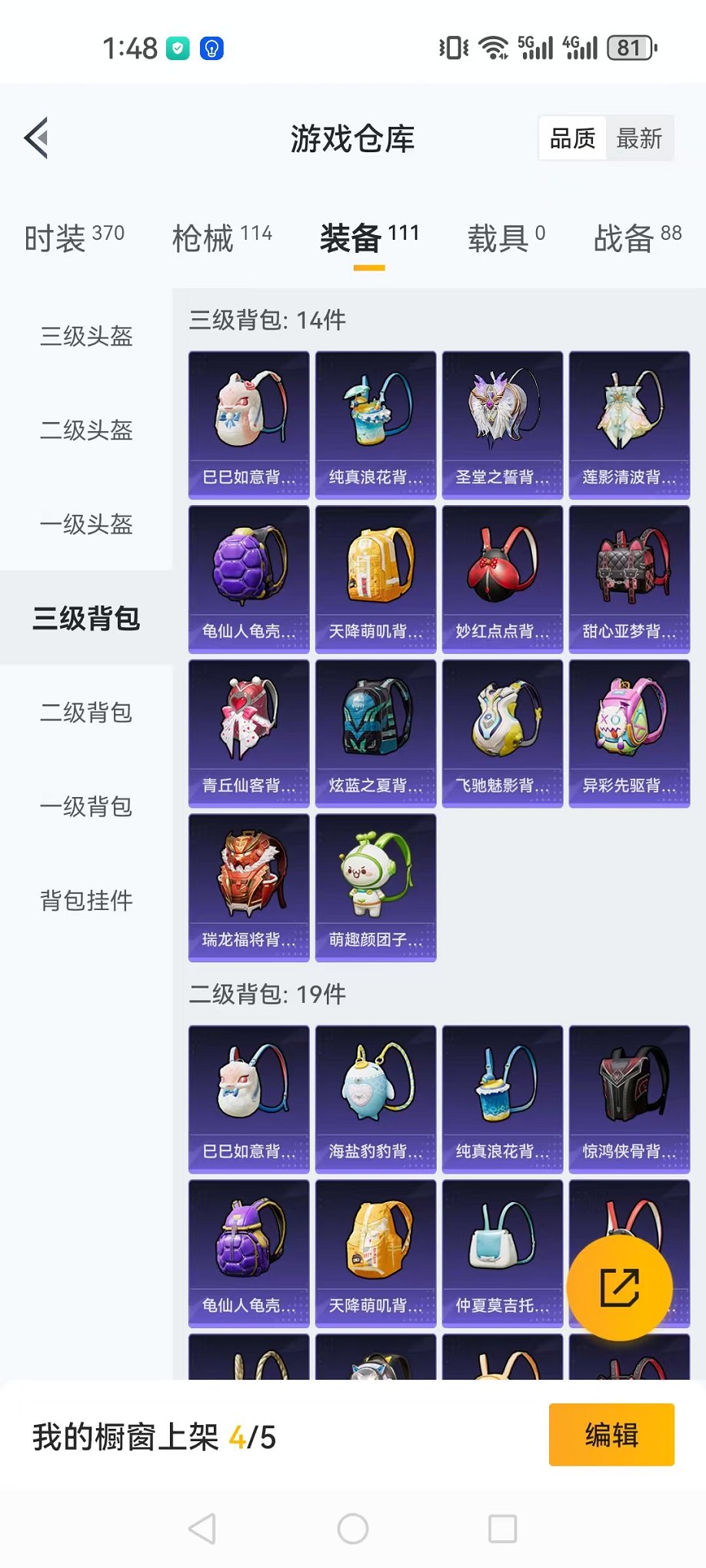
Task: Go back using the top-left arrow
Action: (37, 138)
